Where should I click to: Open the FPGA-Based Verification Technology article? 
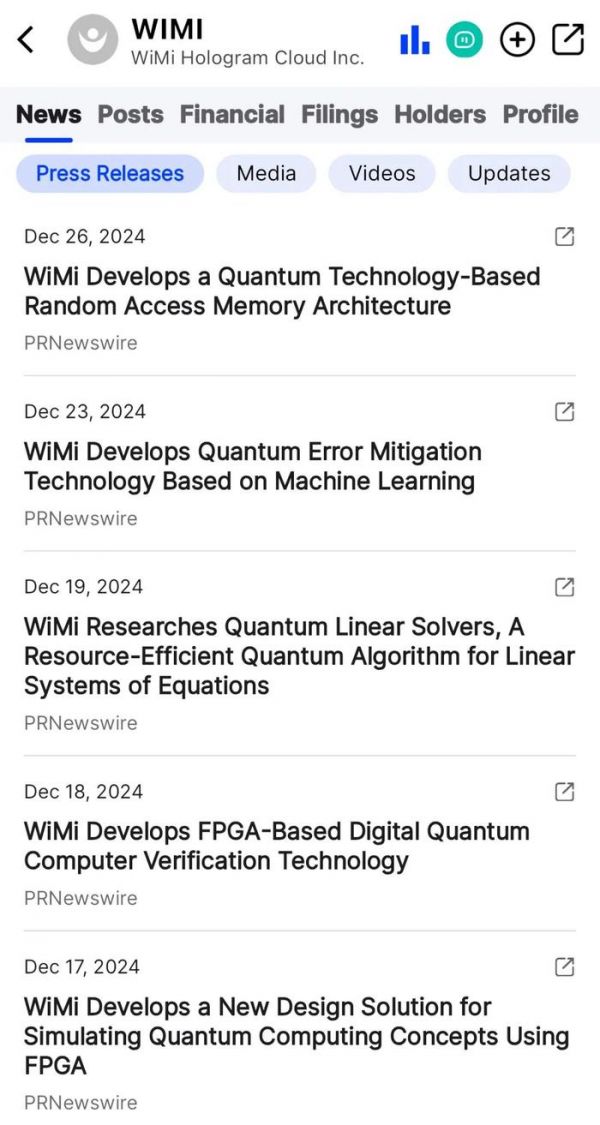pyautogui.click(x=276, y=846)
